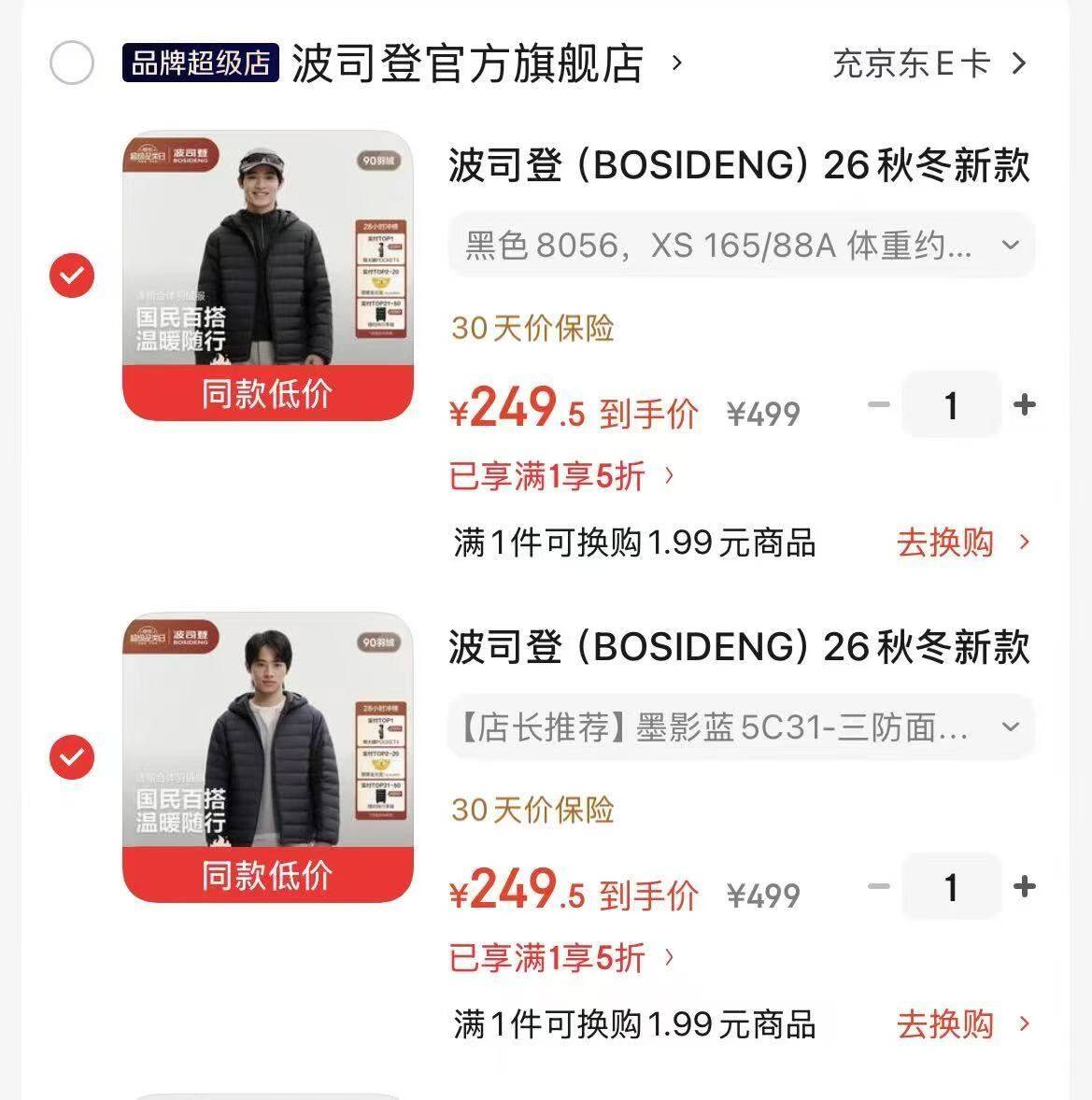Uncheck the 墨影蓝 5C31 jacket item
1092x1100 pixels.
(72, 757)
